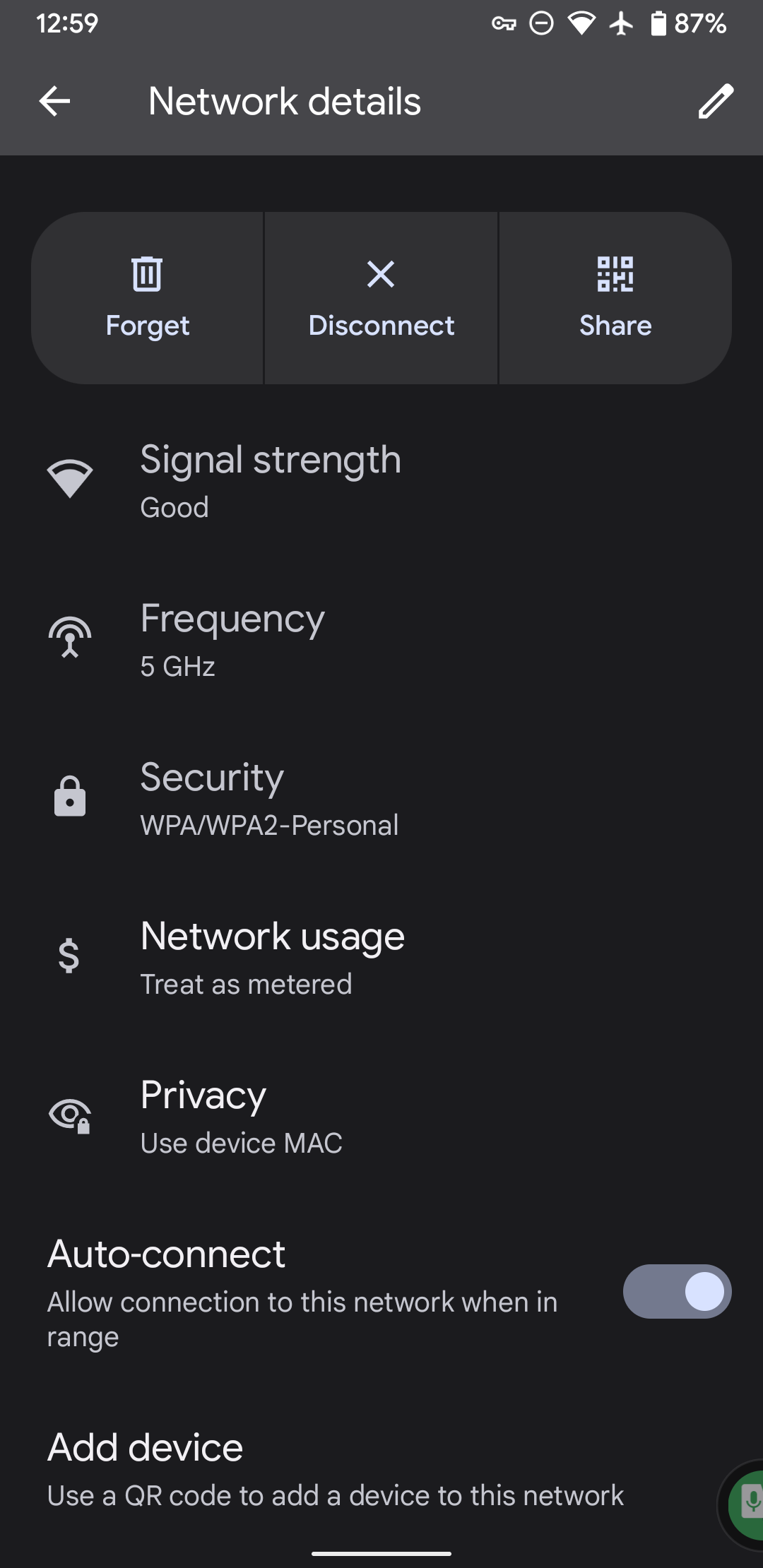Forget this Wi-Fi network
The width and height of the screenshot is (763, 1568).
tap(148, 298)
